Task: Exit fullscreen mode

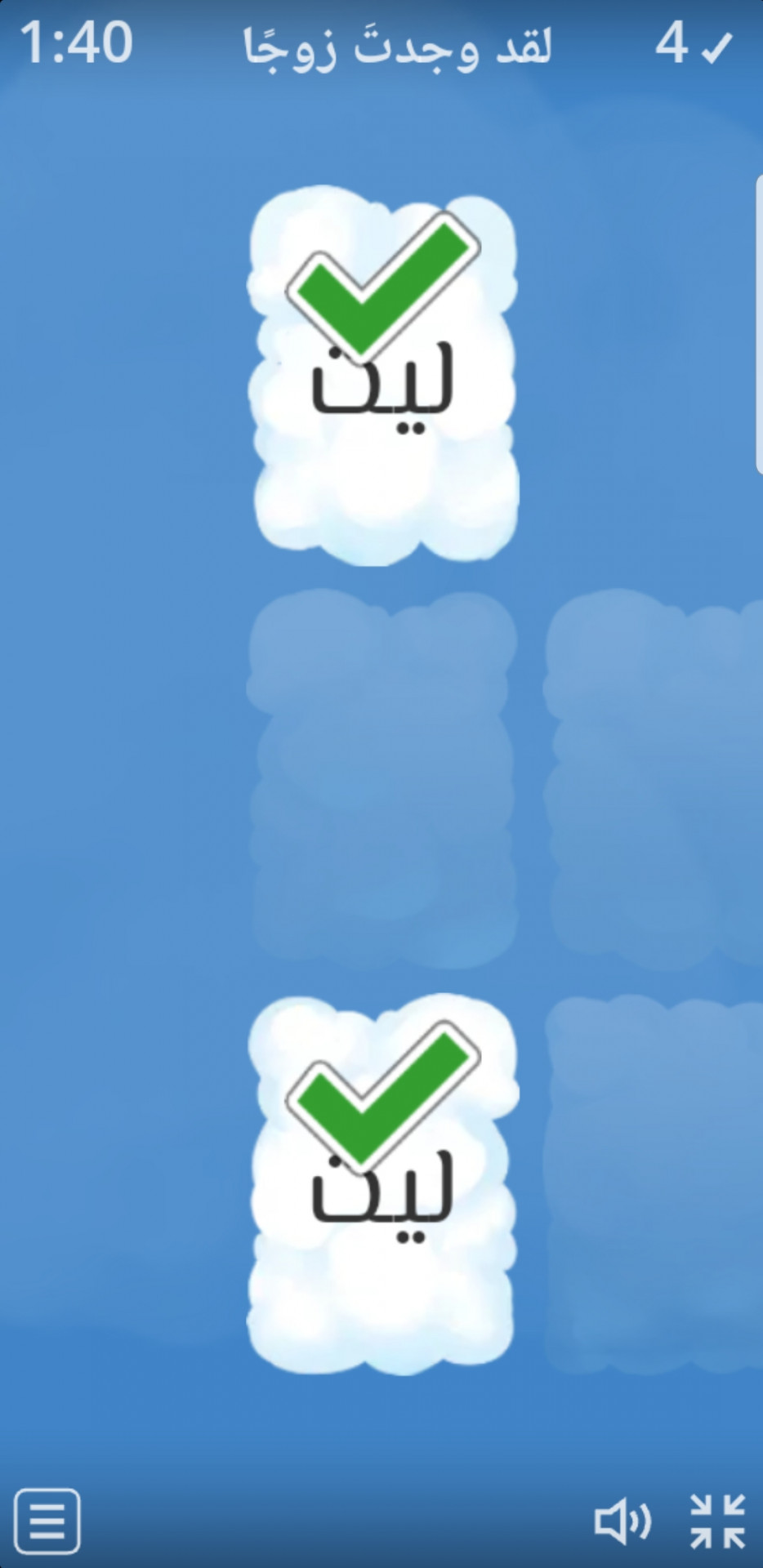Action: [717, 1521]
